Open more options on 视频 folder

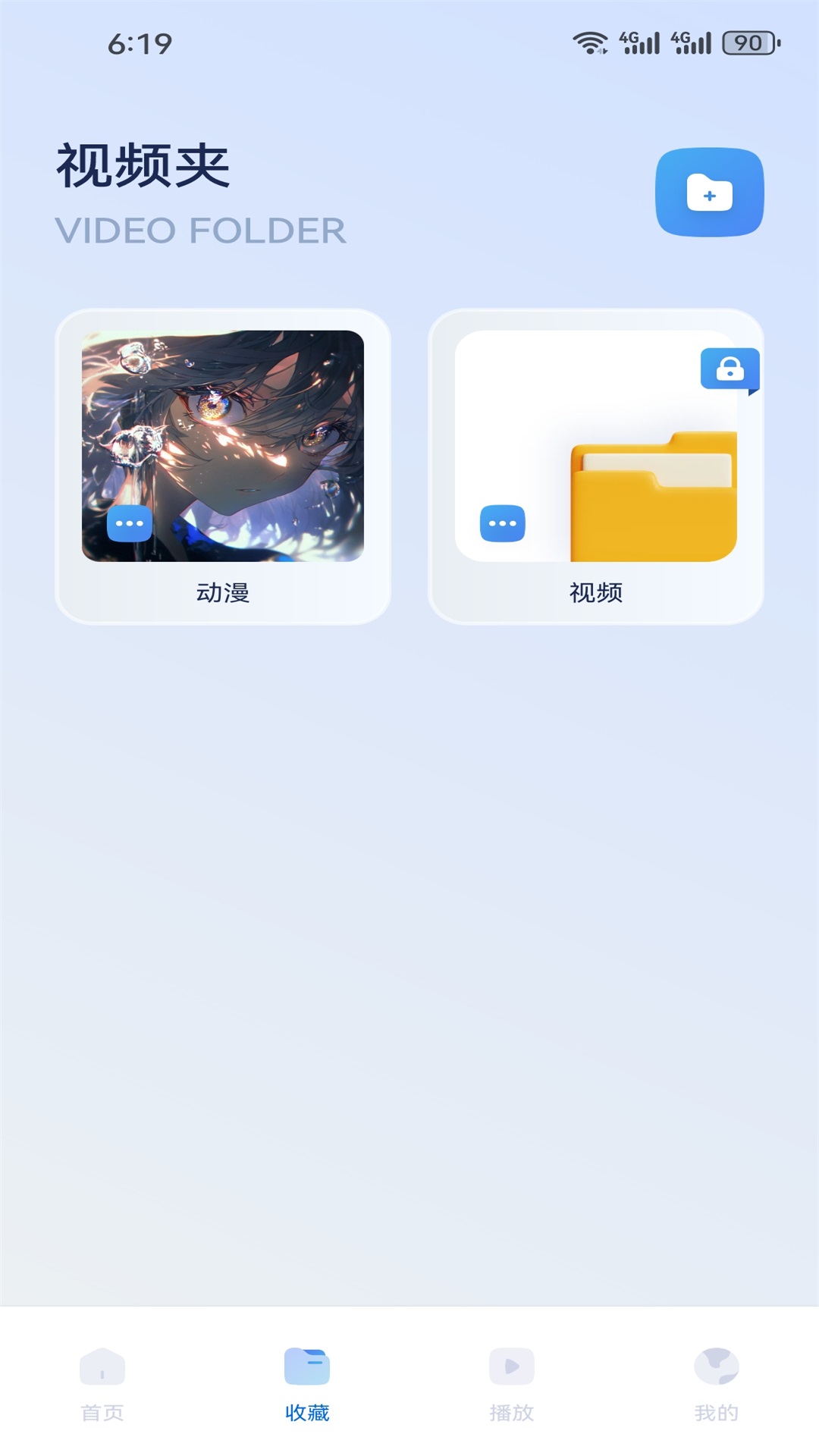pos(502,523)
